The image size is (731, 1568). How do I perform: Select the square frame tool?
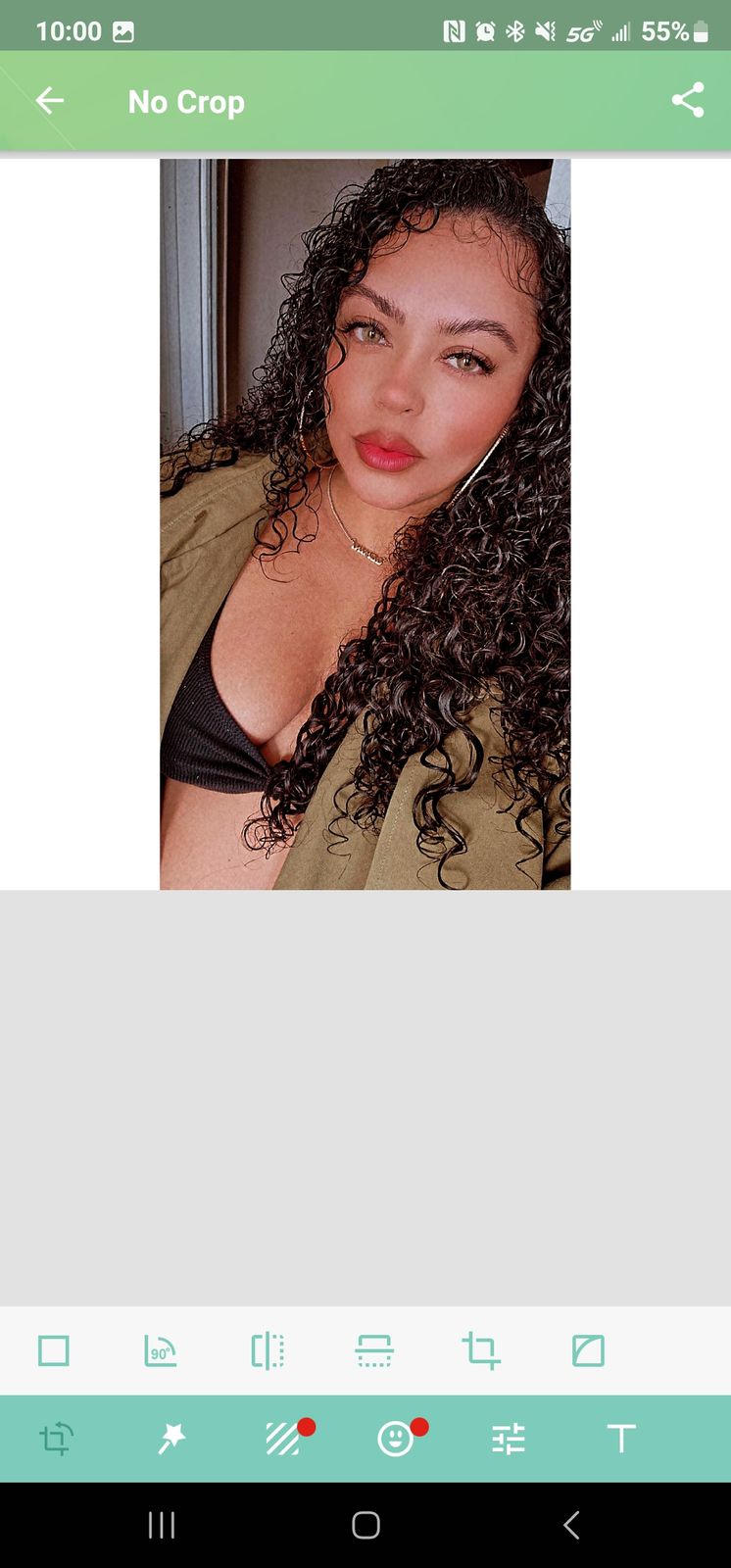click(54, 1350)
